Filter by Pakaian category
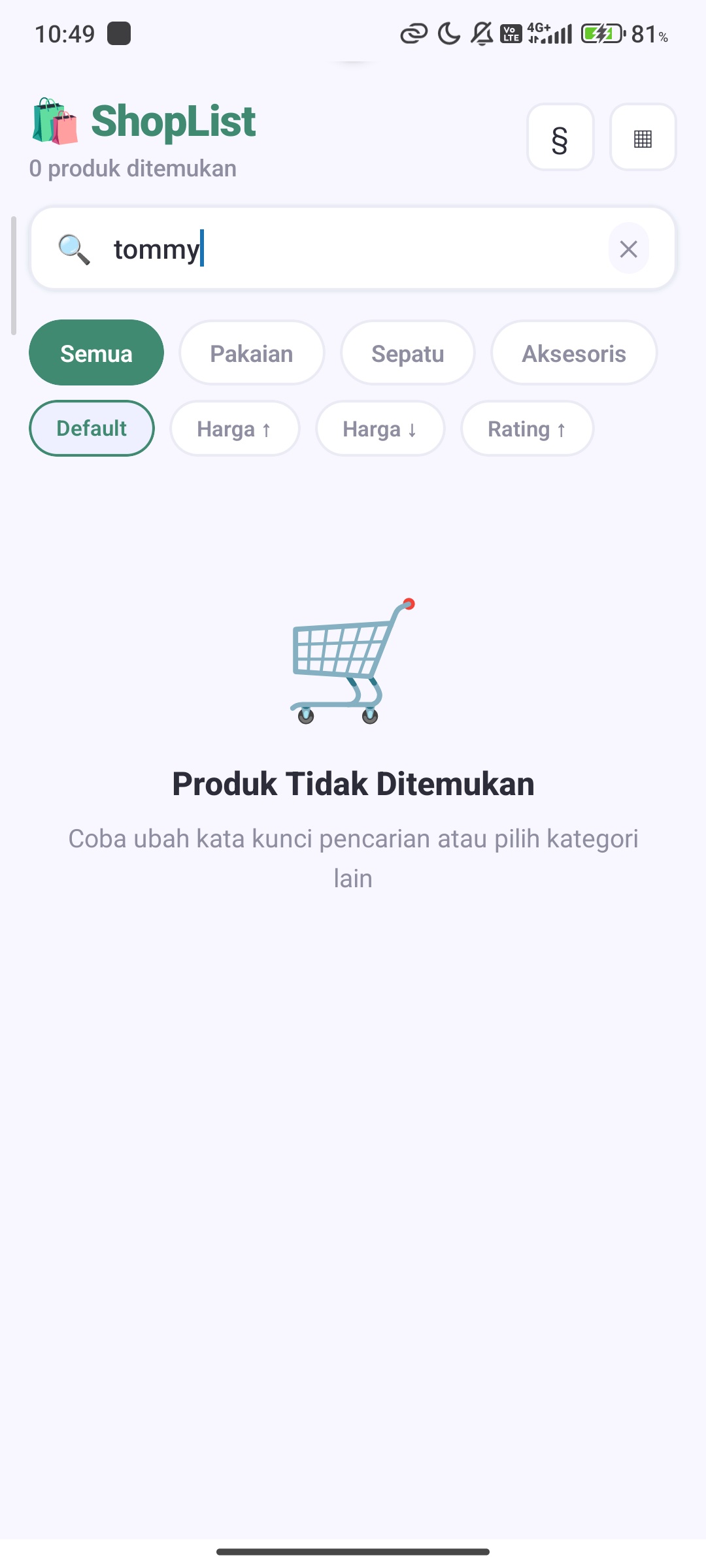Image resolution: width=706 pixels, height=1568 pixels. pyautogui.click(x=252, y=353)
